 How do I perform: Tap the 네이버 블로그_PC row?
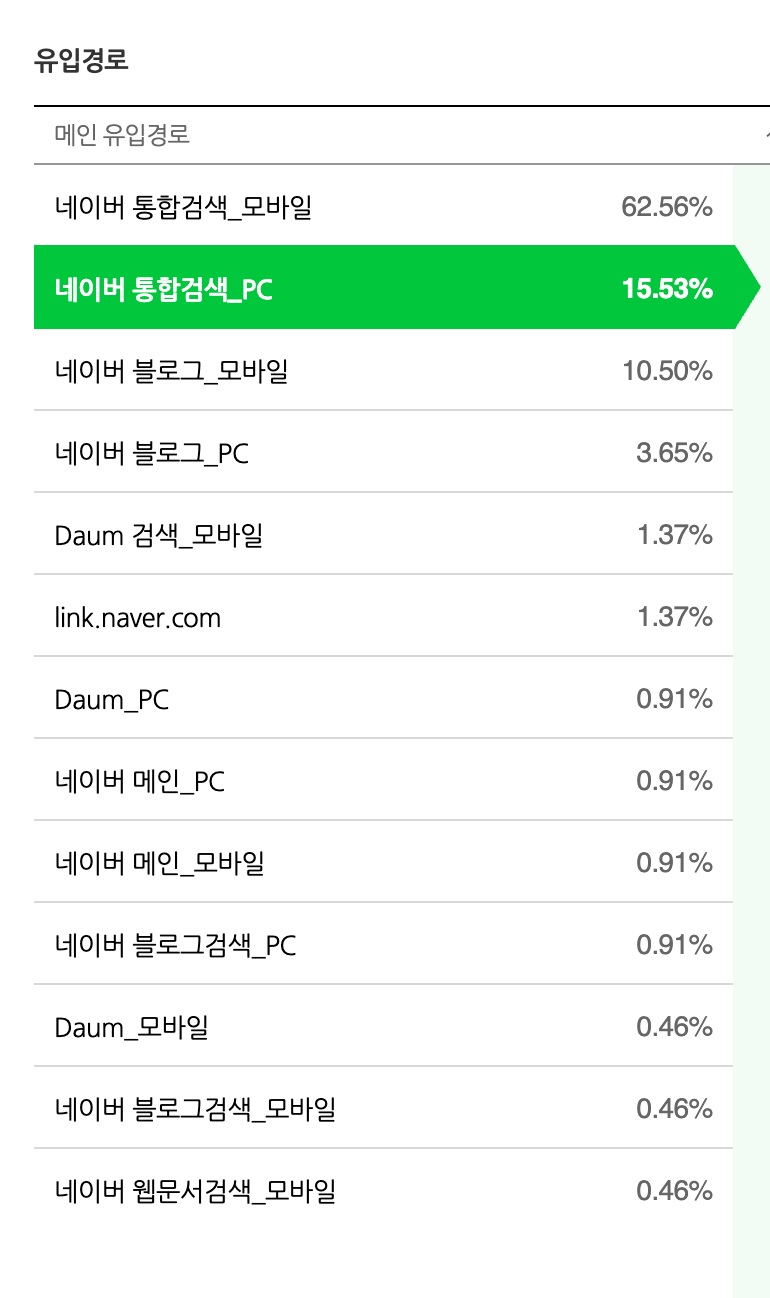tap(383, 452)
